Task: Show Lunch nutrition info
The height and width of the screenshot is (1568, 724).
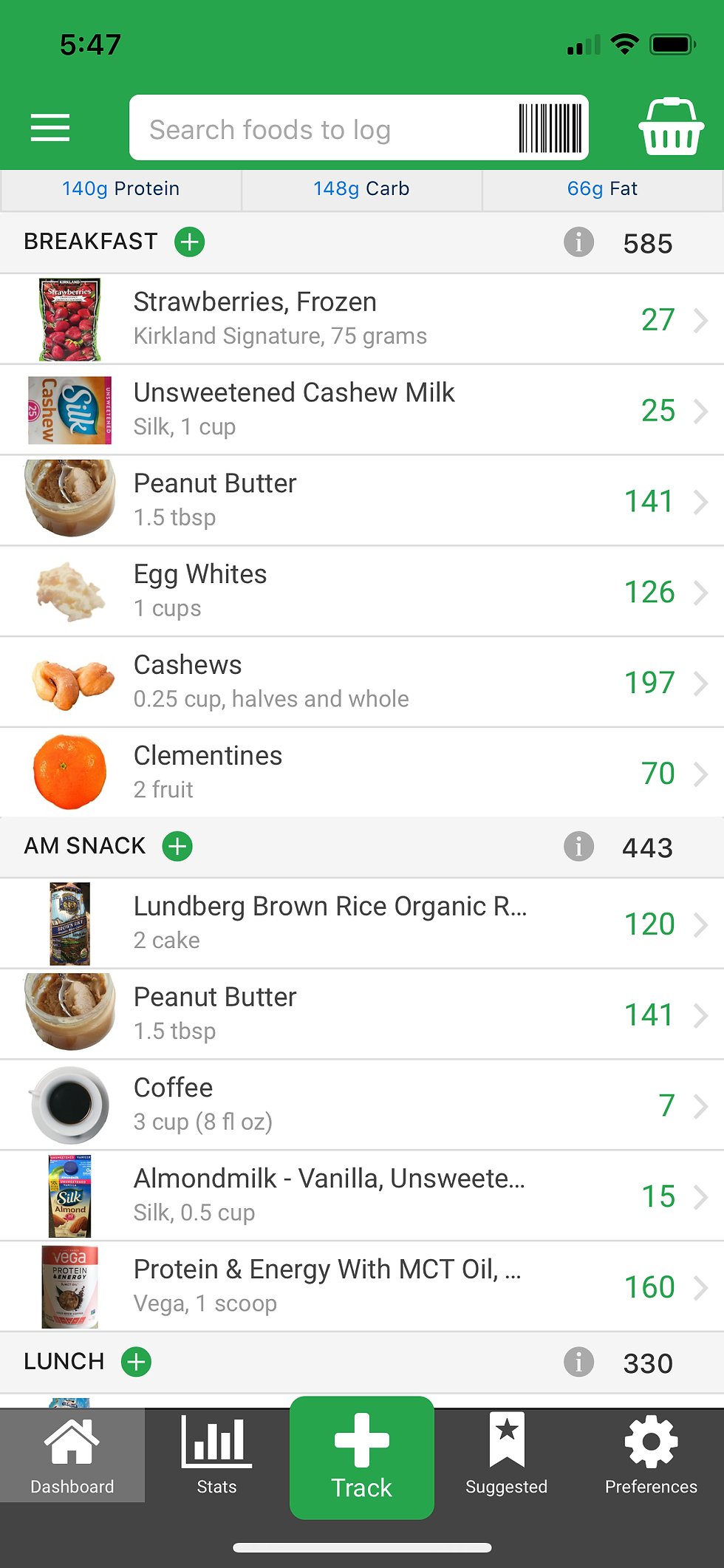Action: click(x=578, y=1362)
